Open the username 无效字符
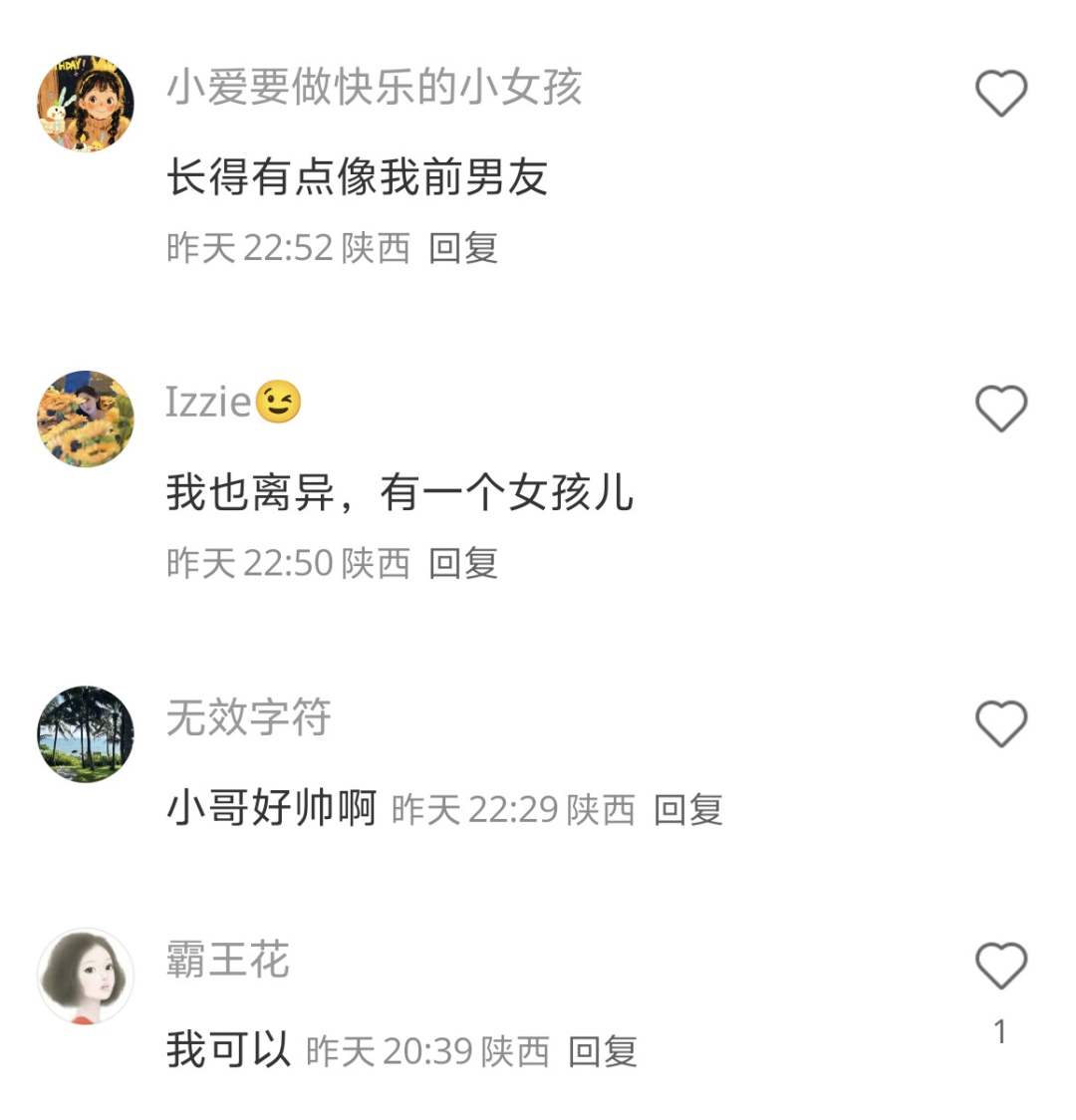The image size is (1076, 1120). [248, 716]
